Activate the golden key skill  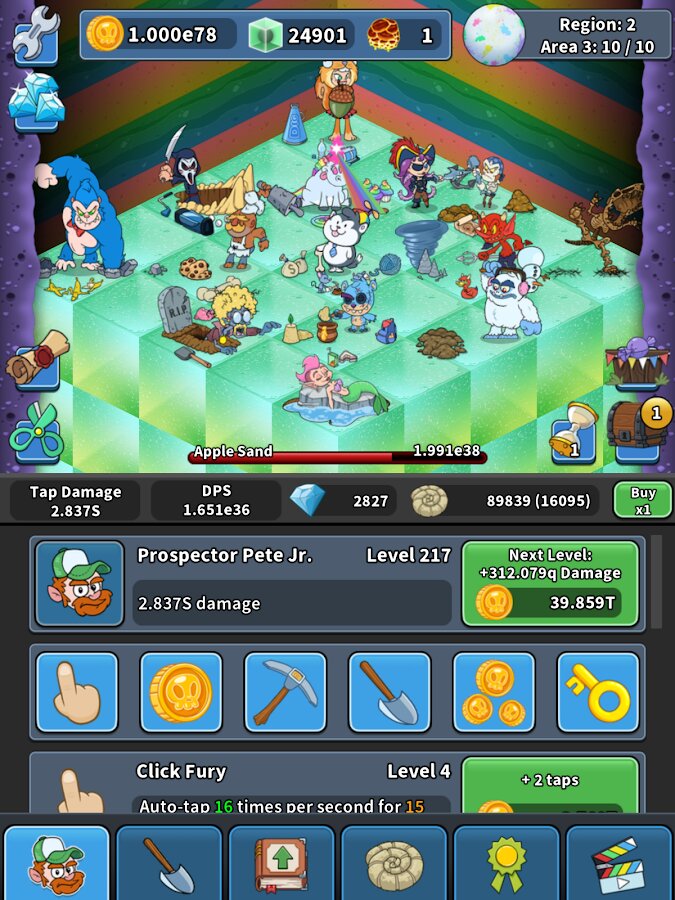[598, 692]
